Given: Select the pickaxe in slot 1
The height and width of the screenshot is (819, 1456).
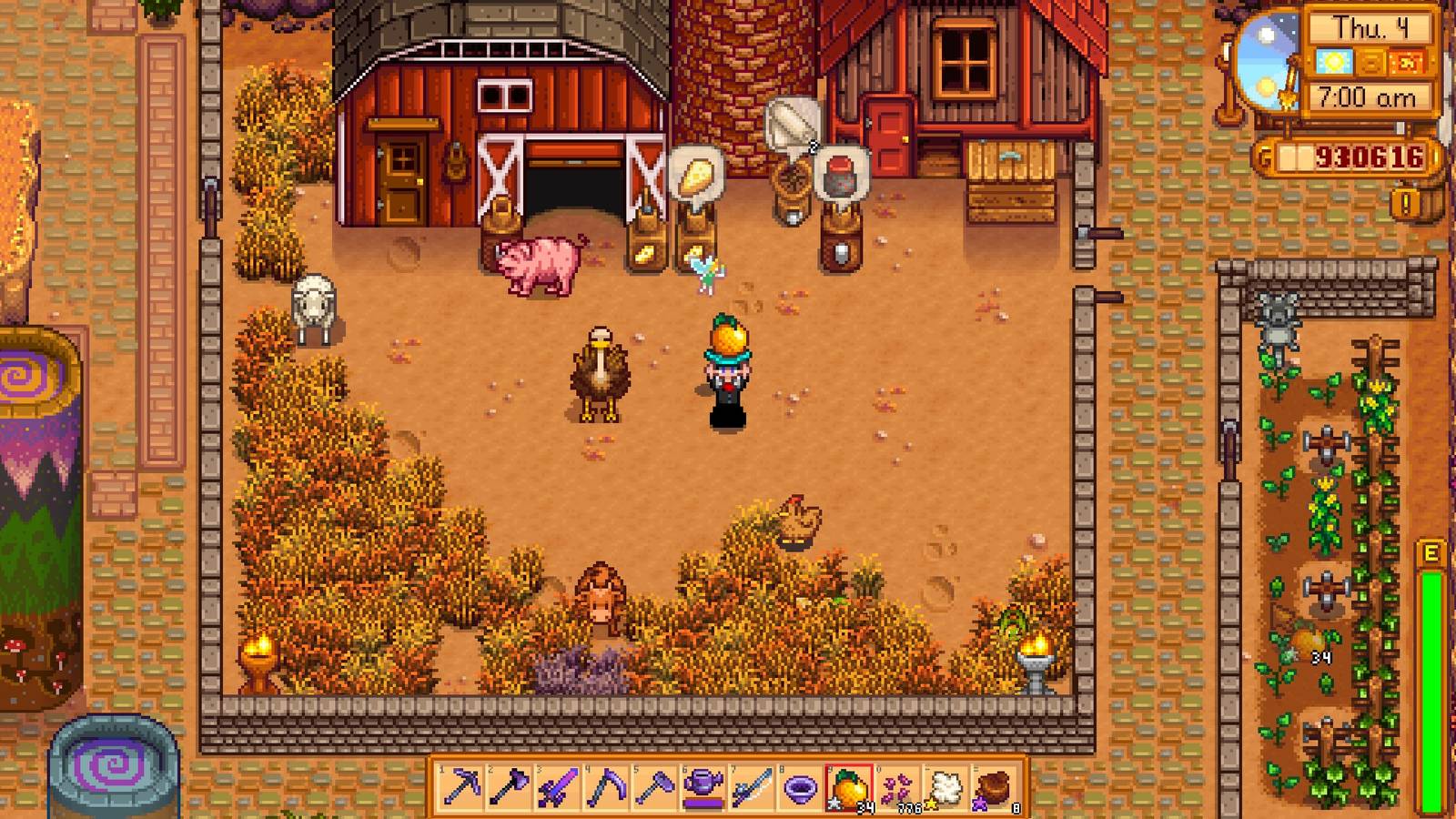Looking at the screenshot, I should pyautogui.click(x=460, y=786).
